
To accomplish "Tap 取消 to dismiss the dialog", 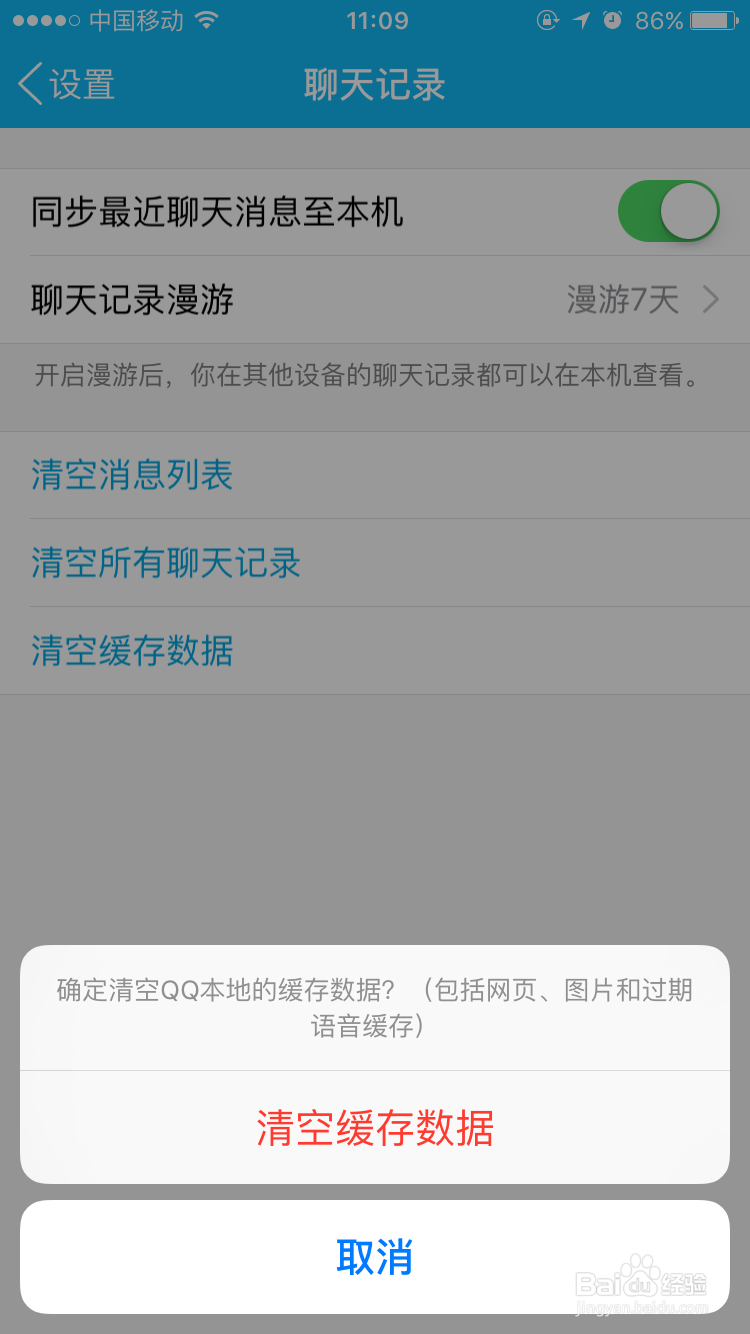I will [375, 1258].
